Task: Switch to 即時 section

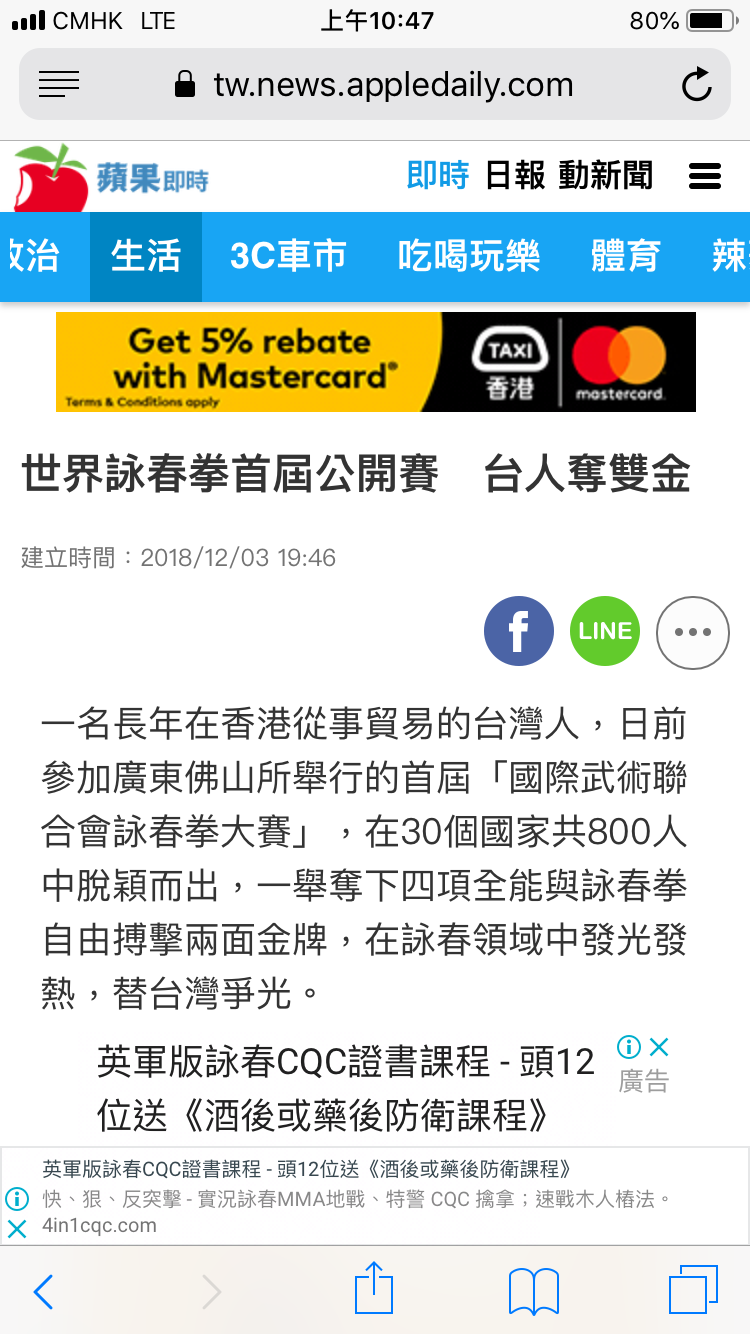Action: (x=437, y=176)
